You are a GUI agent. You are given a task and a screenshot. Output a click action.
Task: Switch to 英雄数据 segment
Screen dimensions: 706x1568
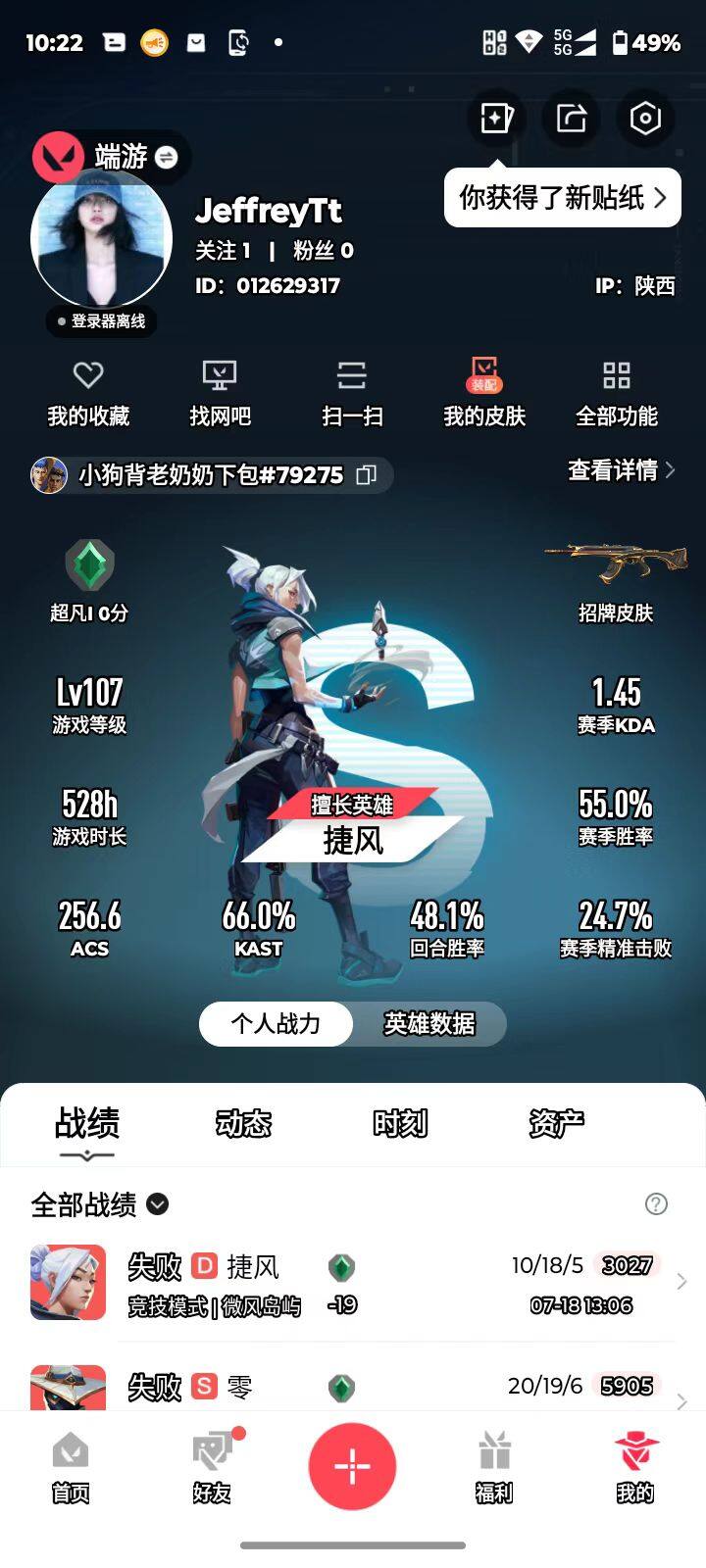(x=429, y=1024)
